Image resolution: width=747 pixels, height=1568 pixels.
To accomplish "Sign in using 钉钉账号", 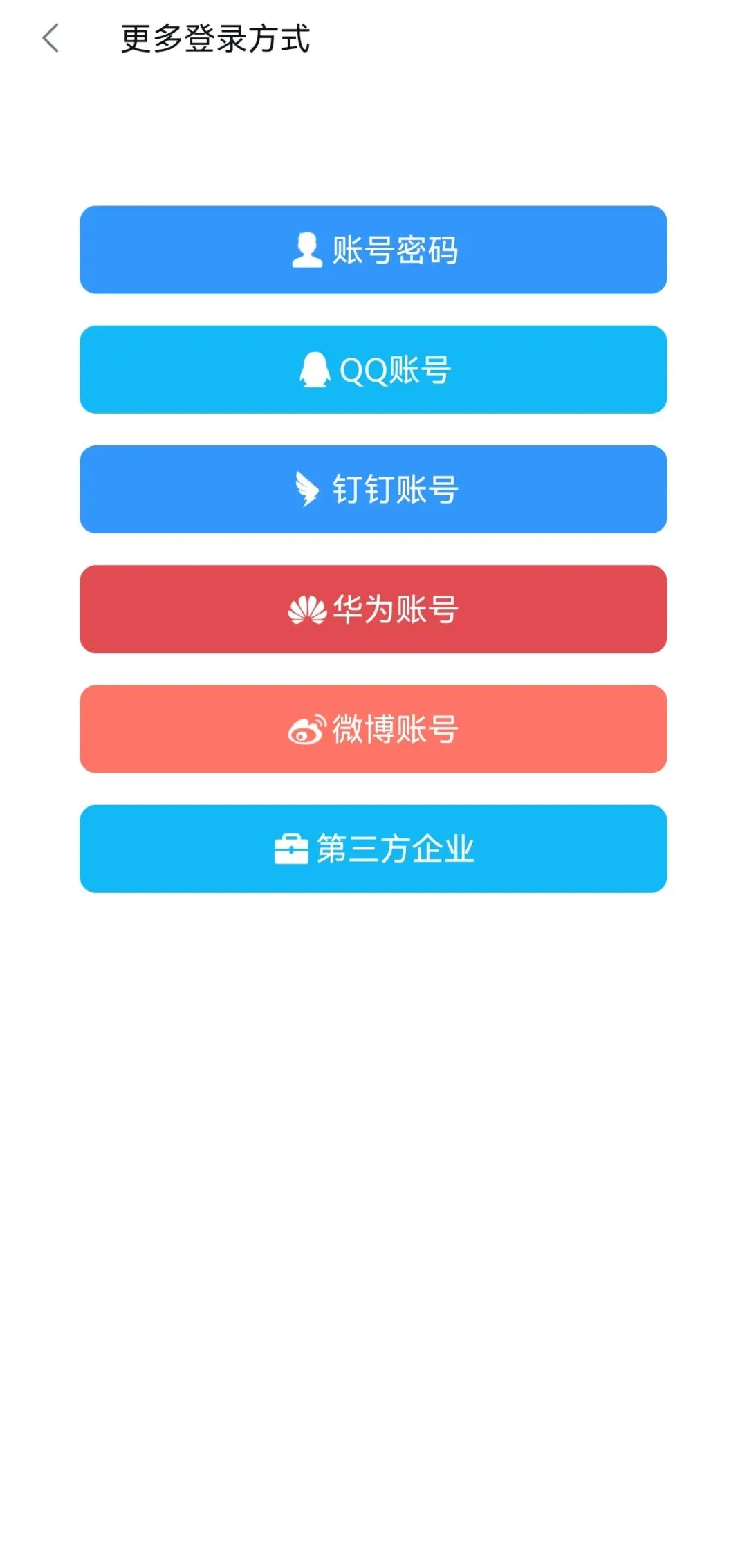I will (x=373, y=489).
